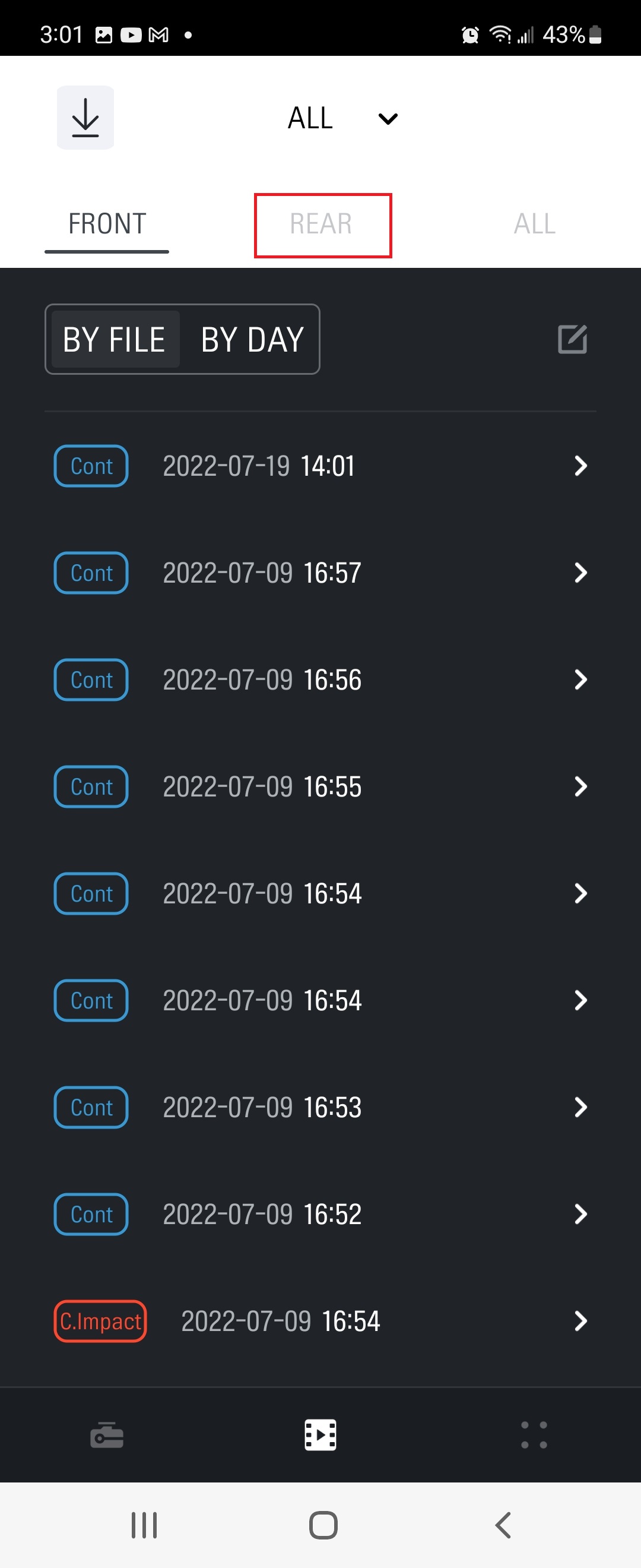This screenshot has height=1568, width=641.
Task: Switch to the REAR tab
Action: 322,225
